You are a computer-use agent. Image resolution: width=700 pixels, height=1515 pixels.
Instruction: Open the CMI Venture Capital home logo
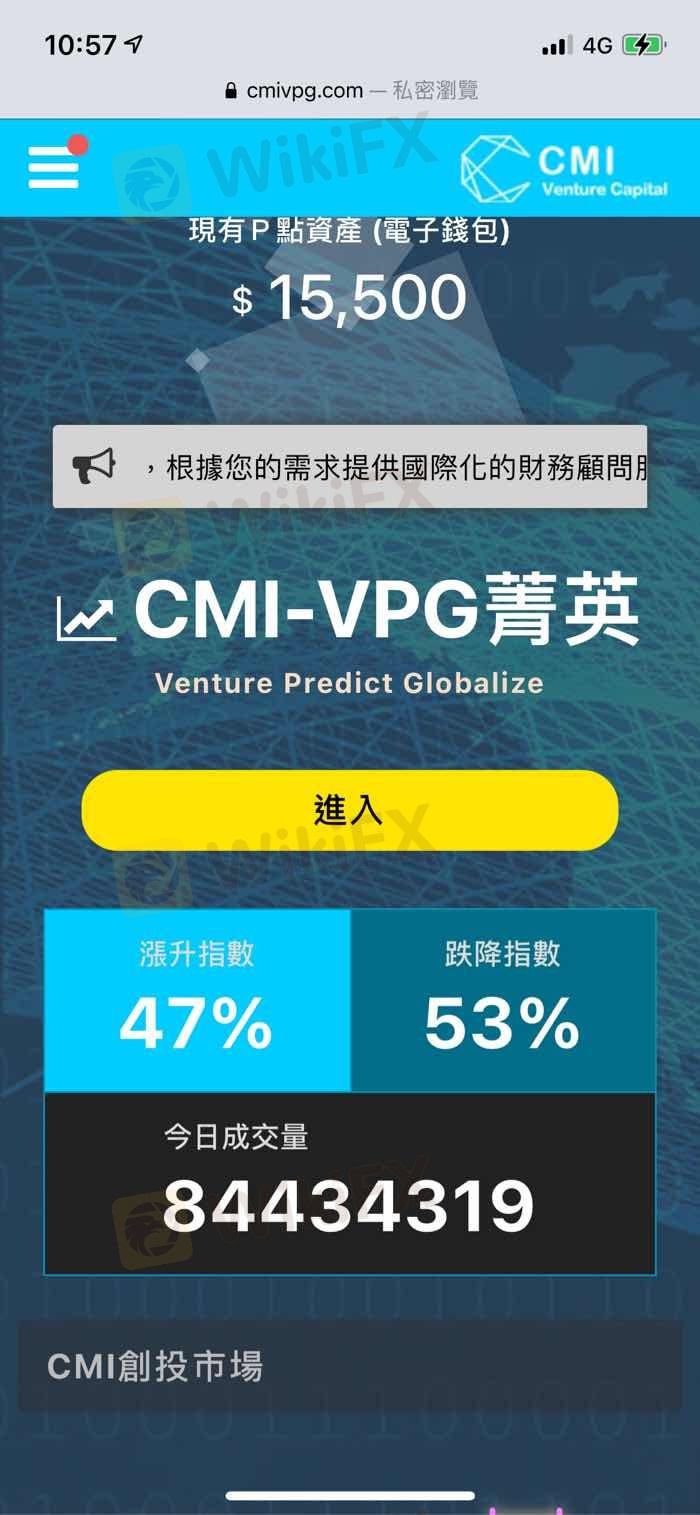coord(563,169)
